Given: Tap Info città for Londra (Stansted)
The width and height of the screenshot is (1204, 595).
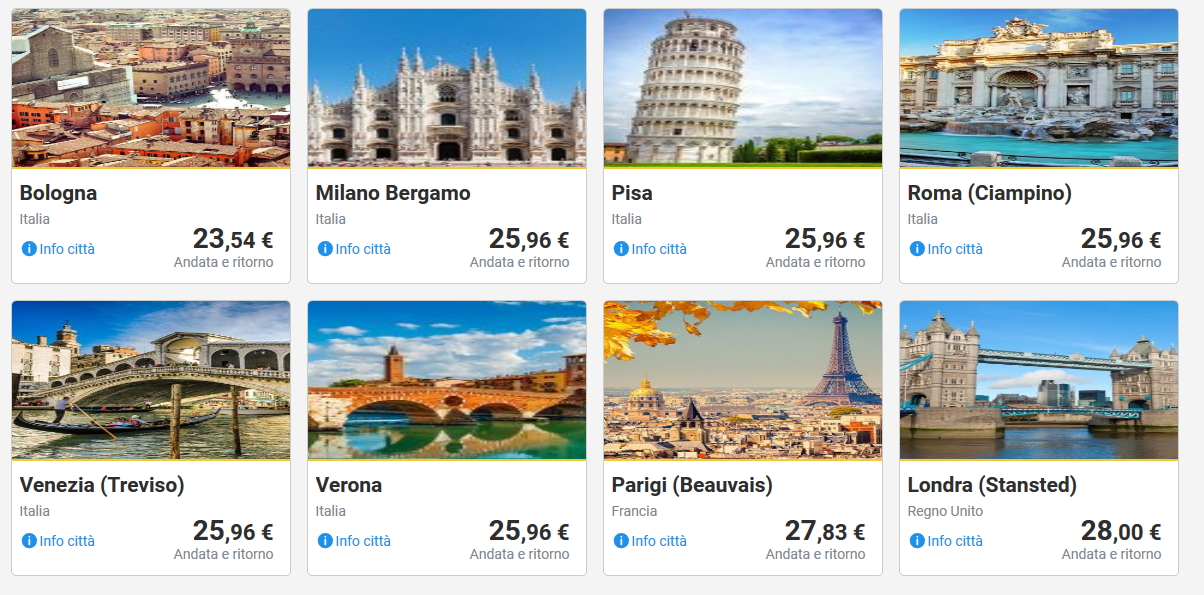Looking at the screenshot, I should (x=947, y=541).
